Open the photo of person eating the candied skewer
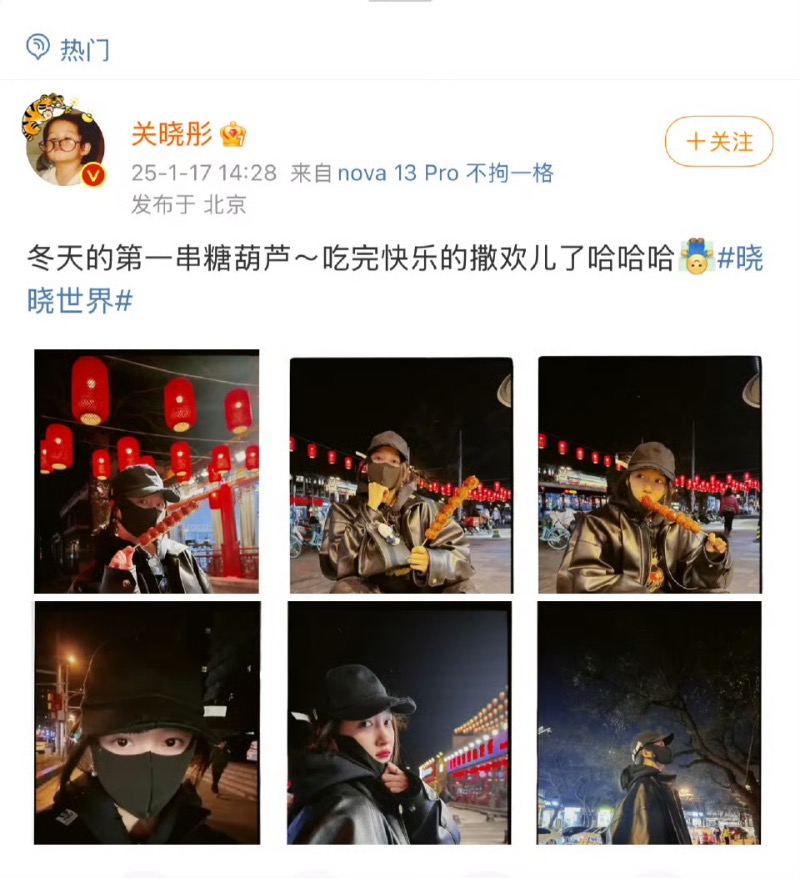The height and width of the screenshot is (878, 800). click(649, 475)
